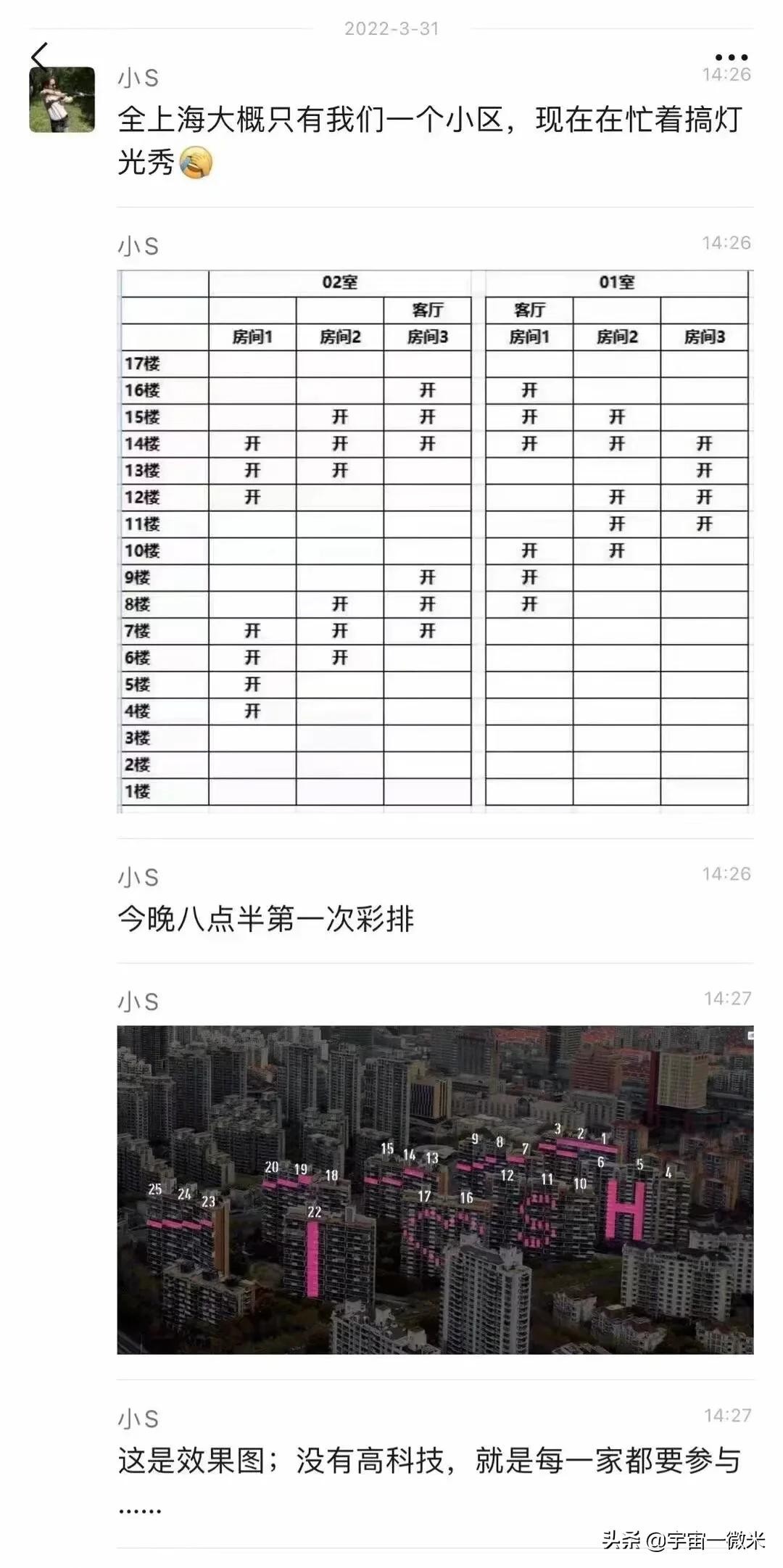Viewport: 783px width, 1568px height.
Task: Open the three-dot overflow menu
Action: pos(731,57)
